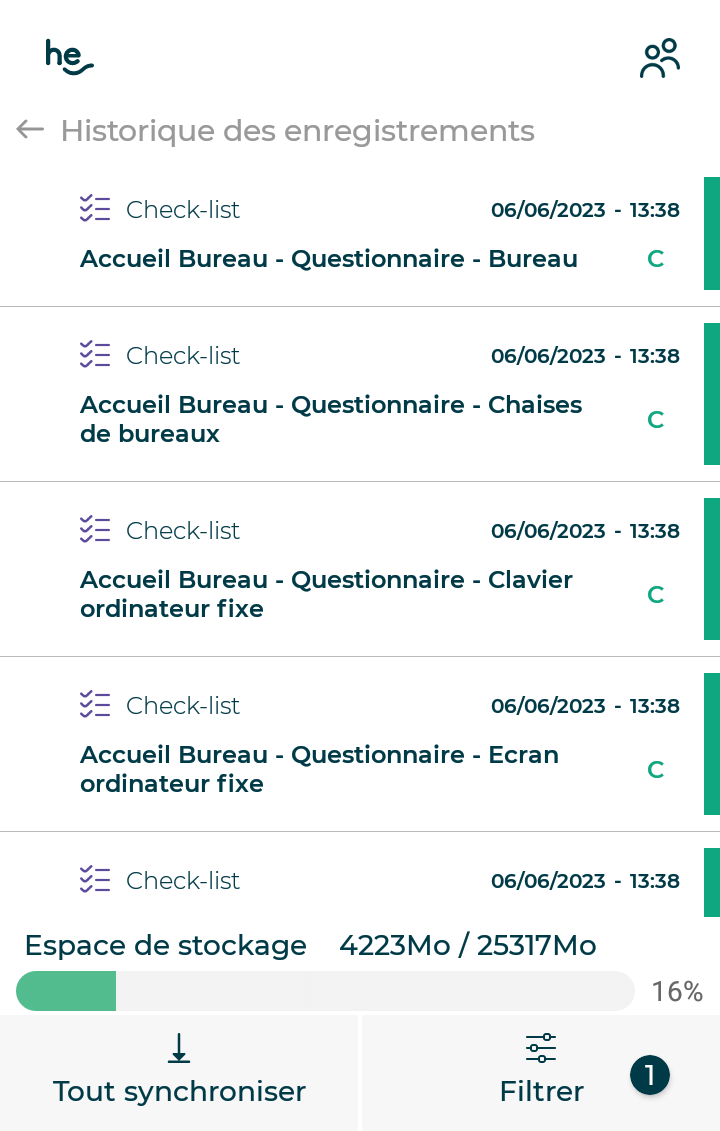The width and height of the screenshot is (720, 1131).
Task: Tap the Check-list icon beside 'Clavier ordinateur fixe'
Action: coord(95,530)
